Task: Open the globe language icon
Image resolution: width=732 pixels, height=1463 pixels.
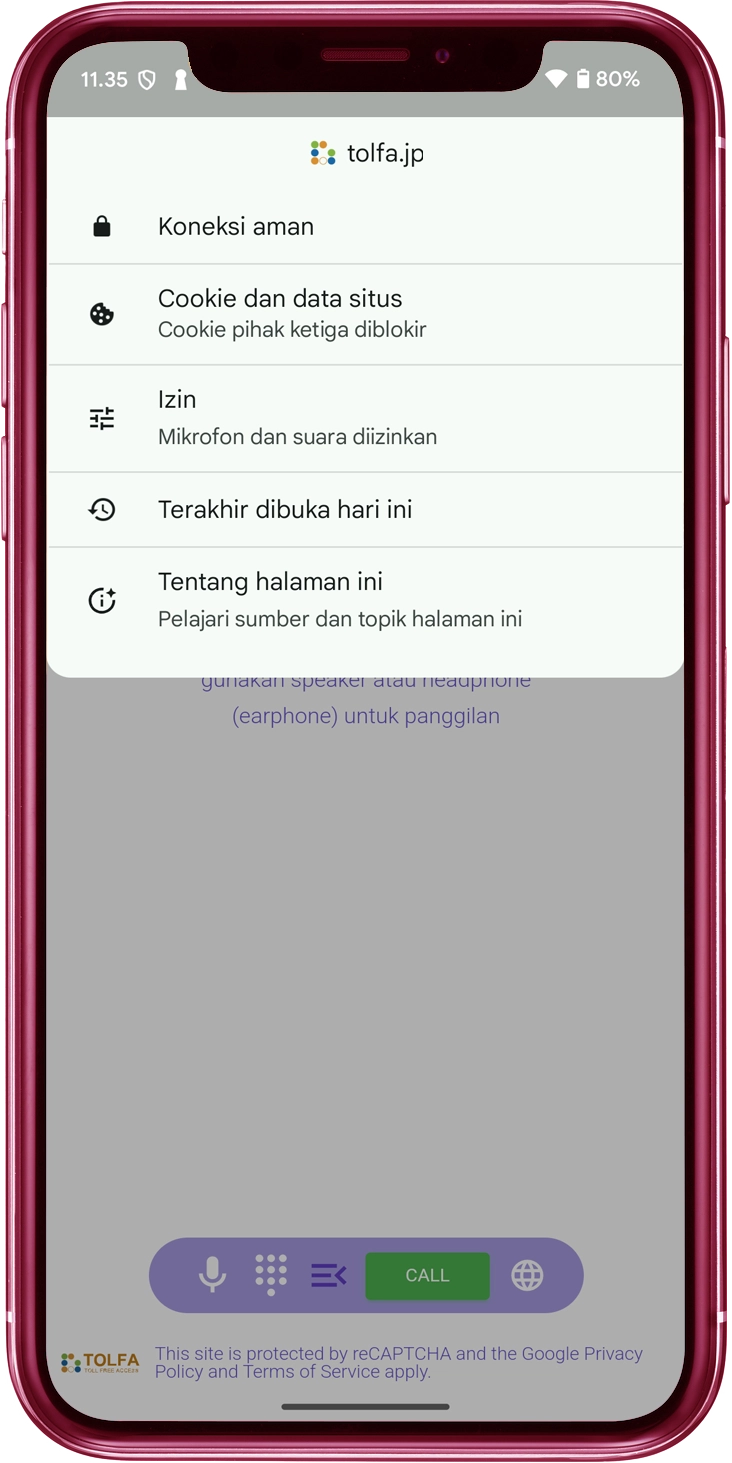Action: pyautogui.click(x=527, y=1275)
